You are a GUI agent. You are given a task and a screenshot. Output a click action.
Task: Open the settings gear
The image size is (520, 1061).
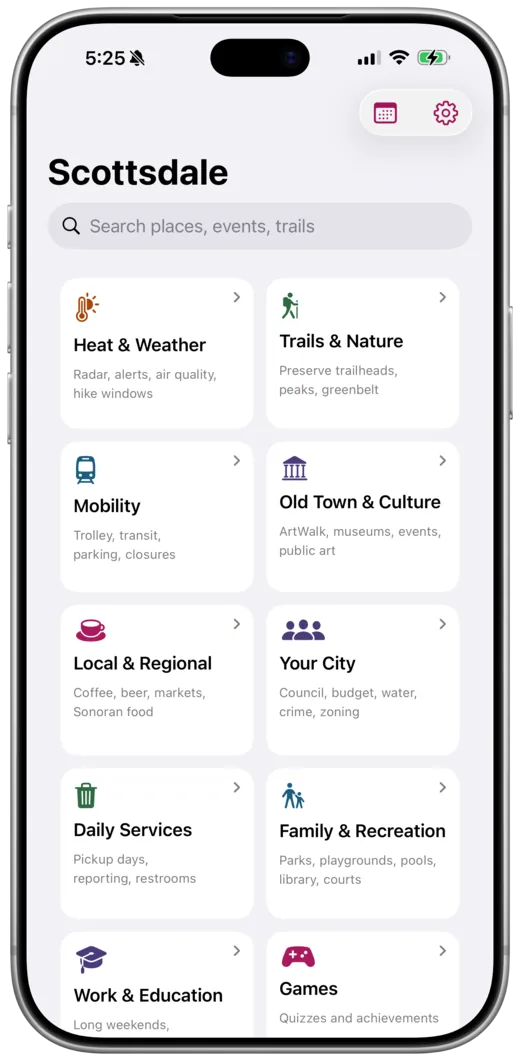pos(446,112)
